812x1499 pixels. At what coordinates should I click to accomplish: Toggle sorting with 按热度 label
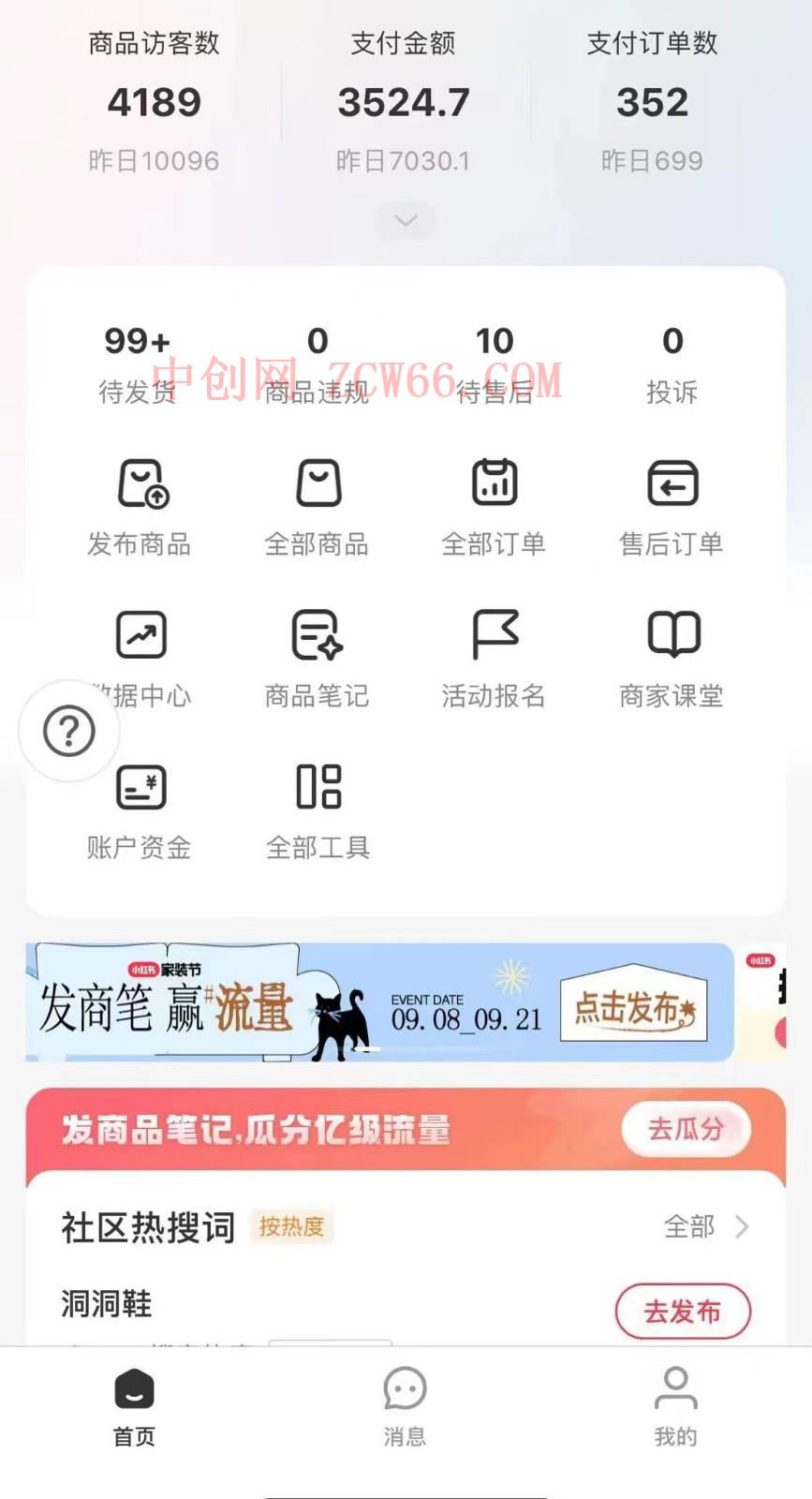pos(290,1228)
